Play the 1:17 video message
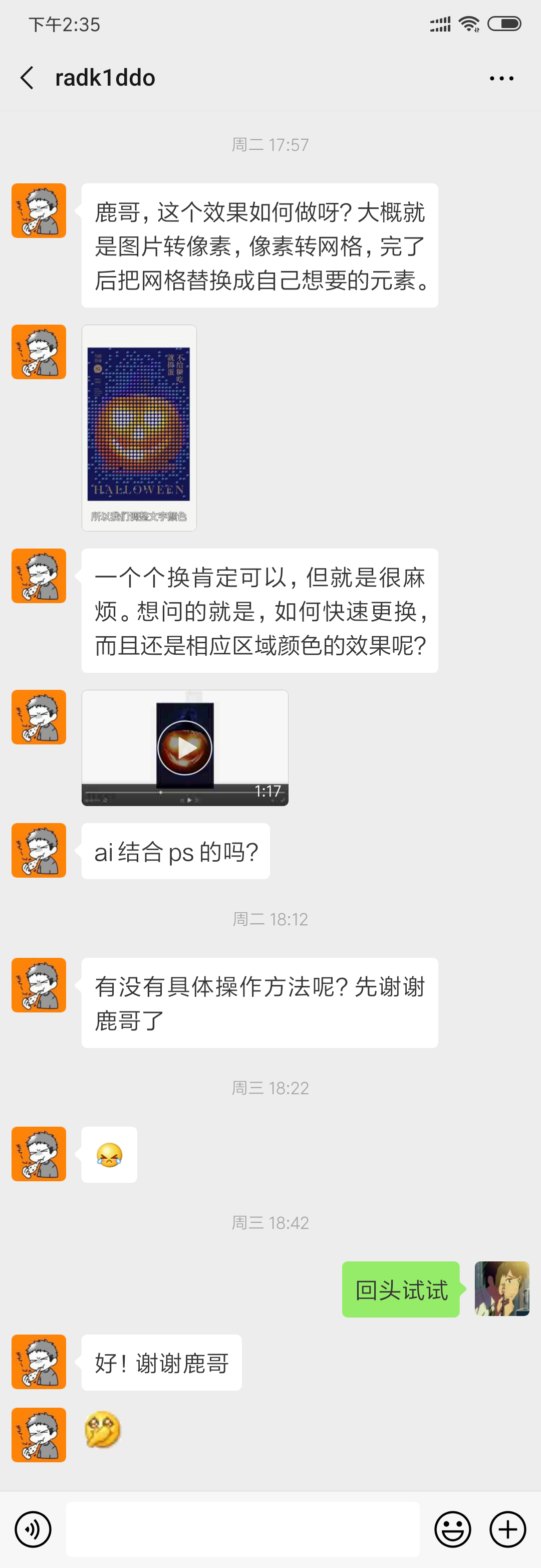The height and width of the screenshot is (1568, 541). pyautogui.click(x=184, y=747)
